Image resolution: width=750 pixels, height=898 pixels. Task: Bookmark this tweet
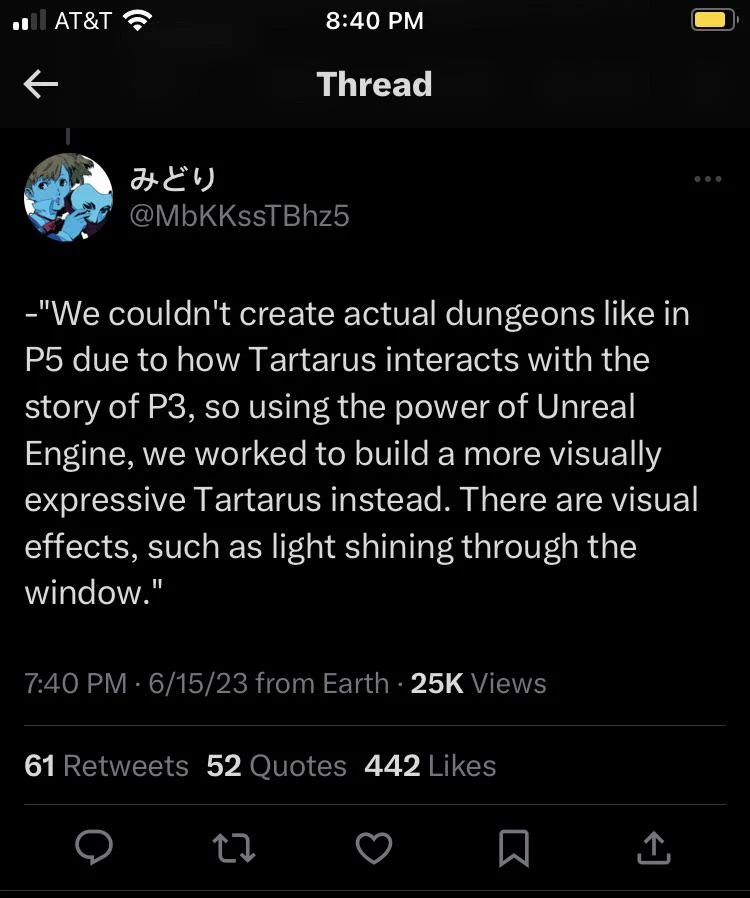click(513, 849)
